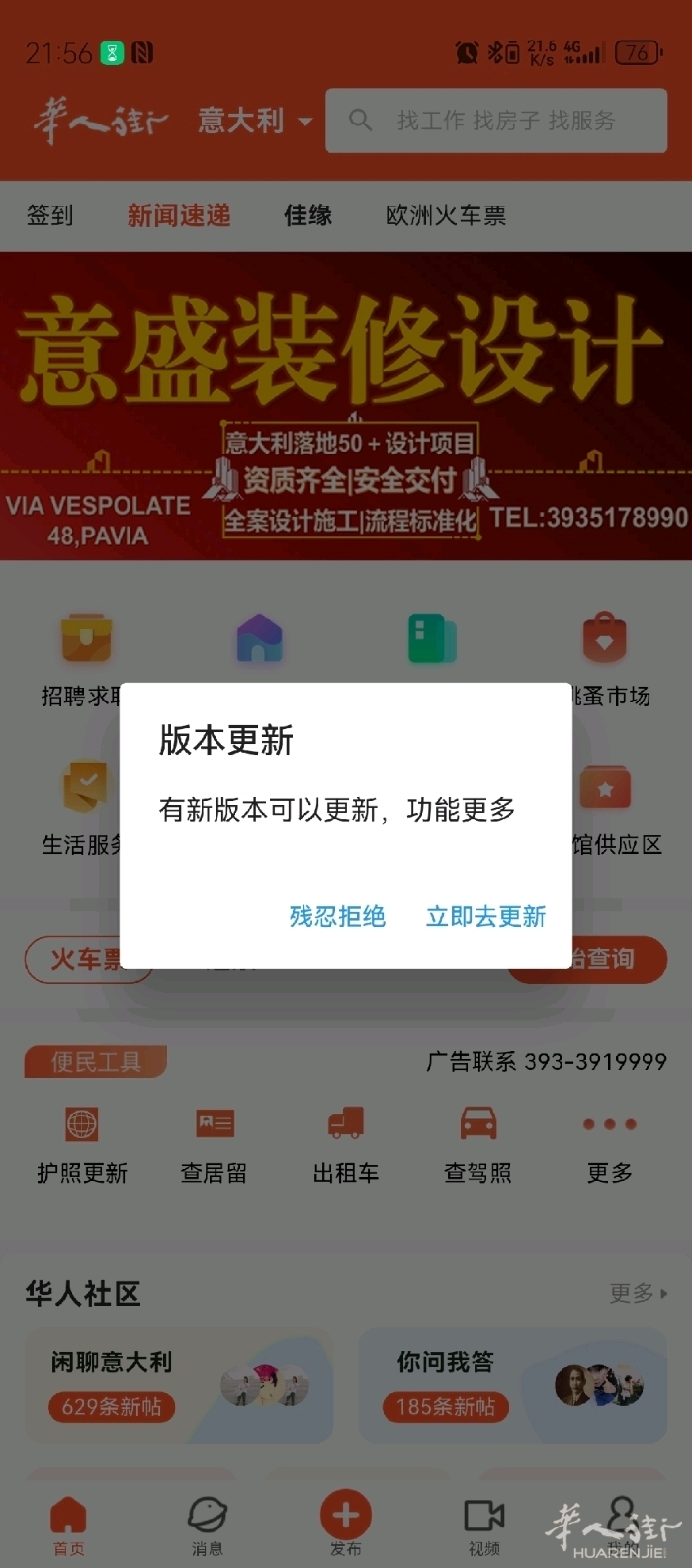This screenshot has width=692, height=1568.
Task: Open the 你问我答 community card
Action: pyautogui.click(x=512, y=1384)
